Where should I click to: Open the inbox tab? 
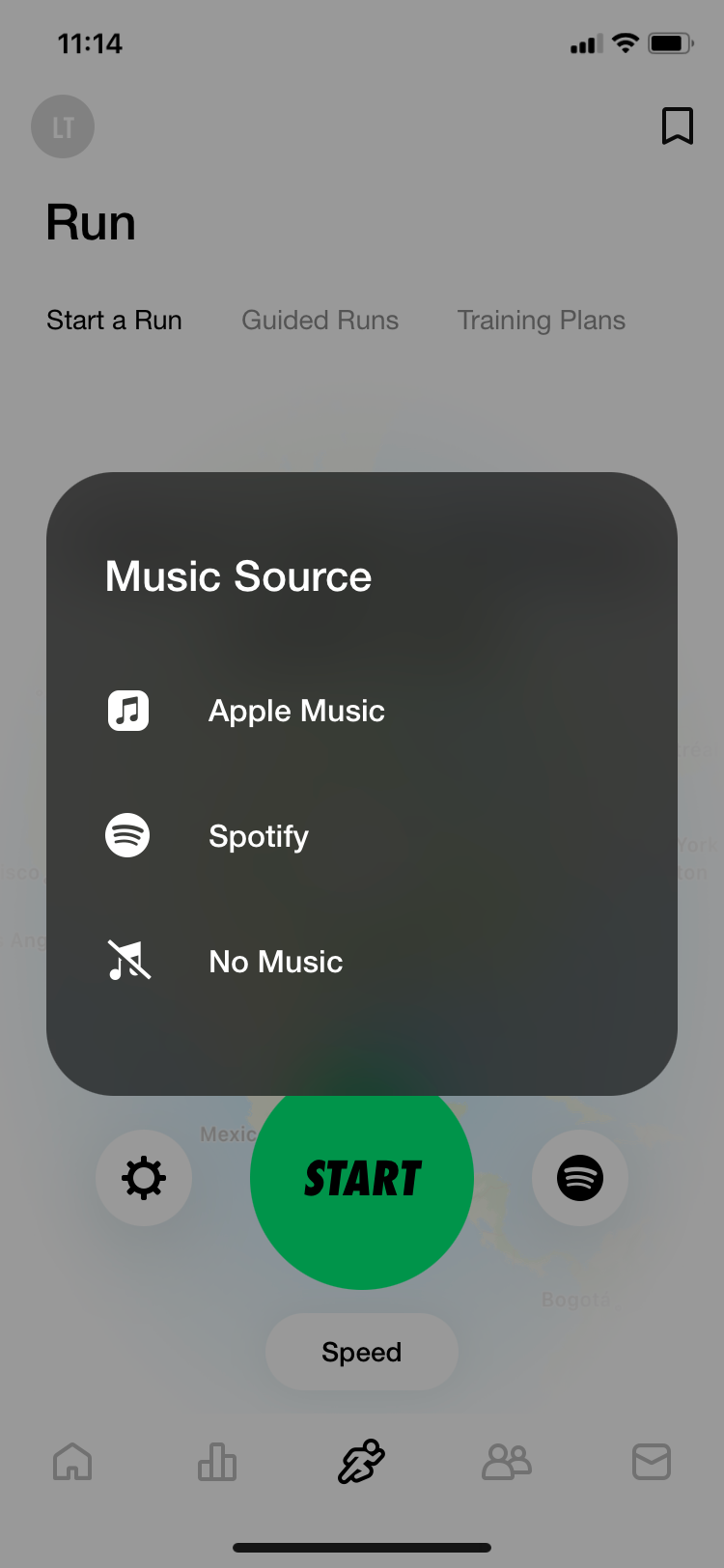(652, 1462)
